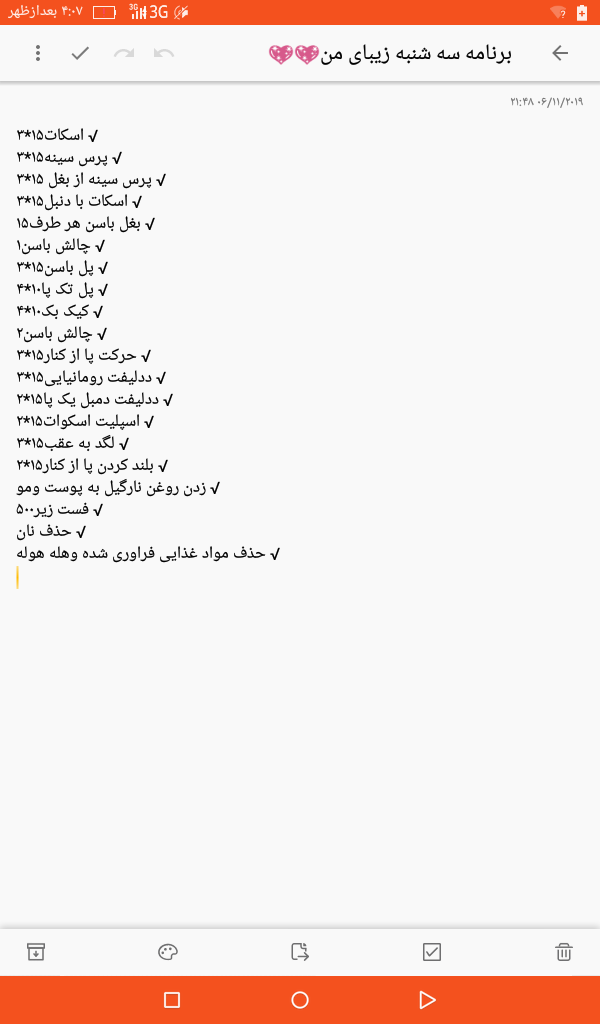Go back using the top arrow

coord(559,54)
